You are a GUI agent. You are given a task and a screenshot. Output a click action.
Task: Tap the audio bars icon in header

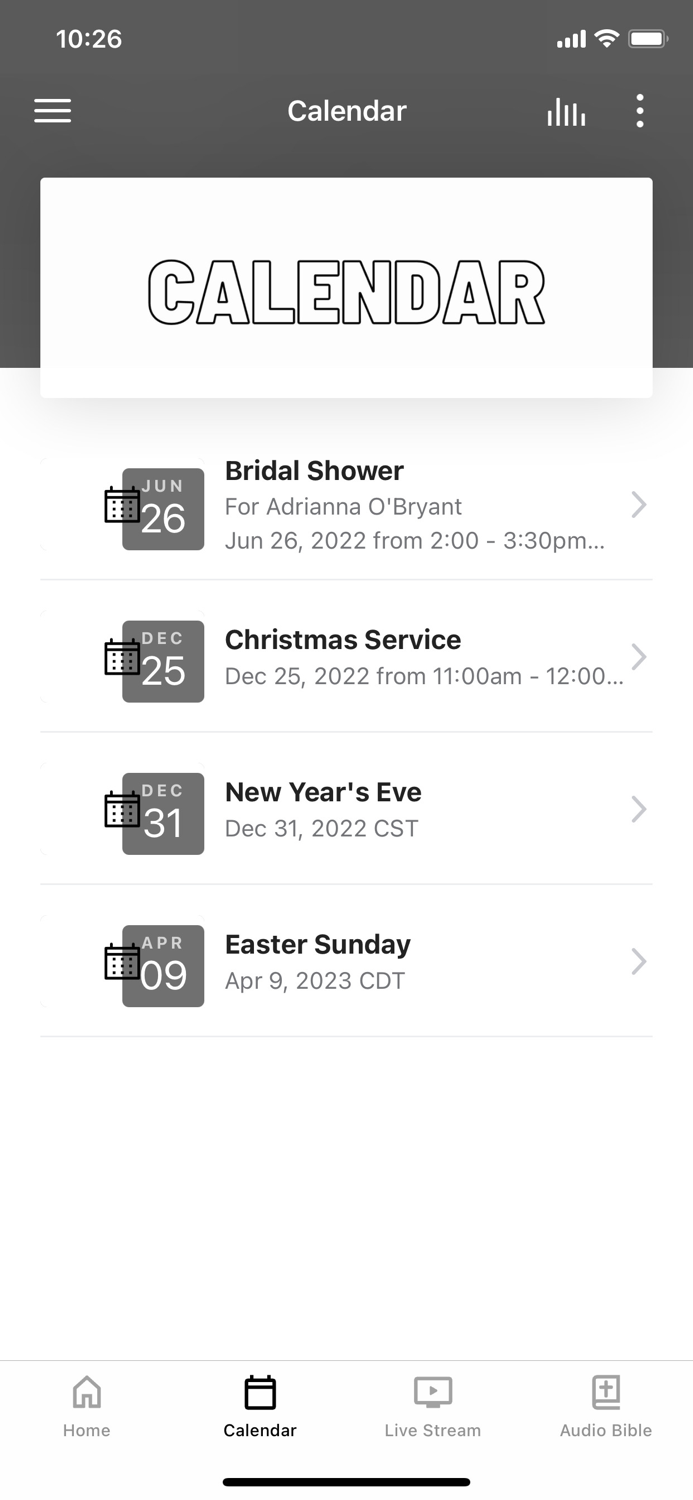pyautogui.click(x=566, y=112)
